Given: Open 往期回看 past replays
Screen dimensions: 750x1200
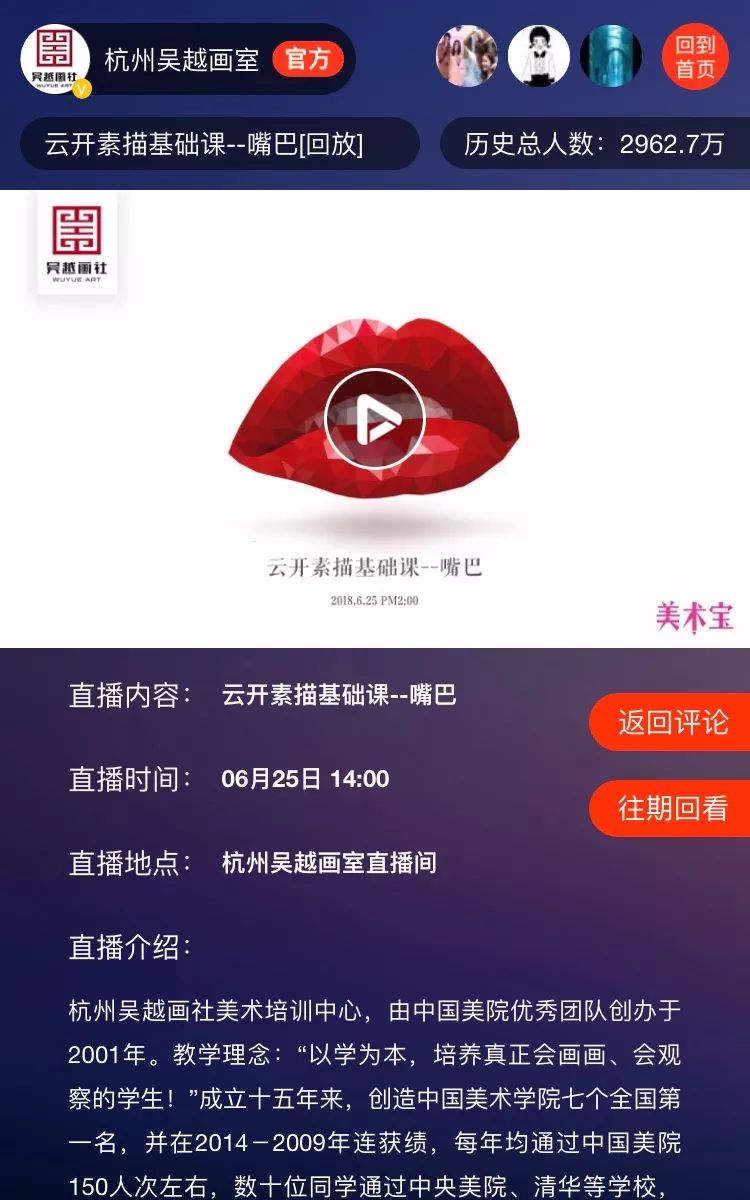Looking at the screenshot, I should (672, 808).
